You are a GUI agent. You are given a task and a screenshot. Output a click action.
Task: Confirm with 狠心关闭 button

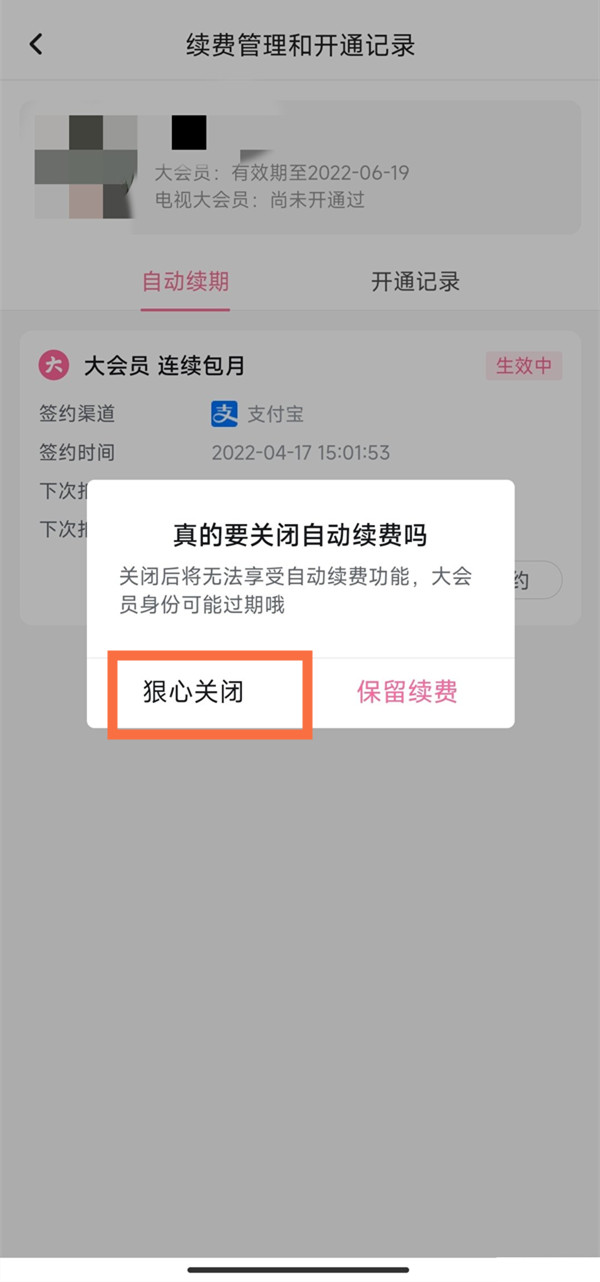coord(194,693)
